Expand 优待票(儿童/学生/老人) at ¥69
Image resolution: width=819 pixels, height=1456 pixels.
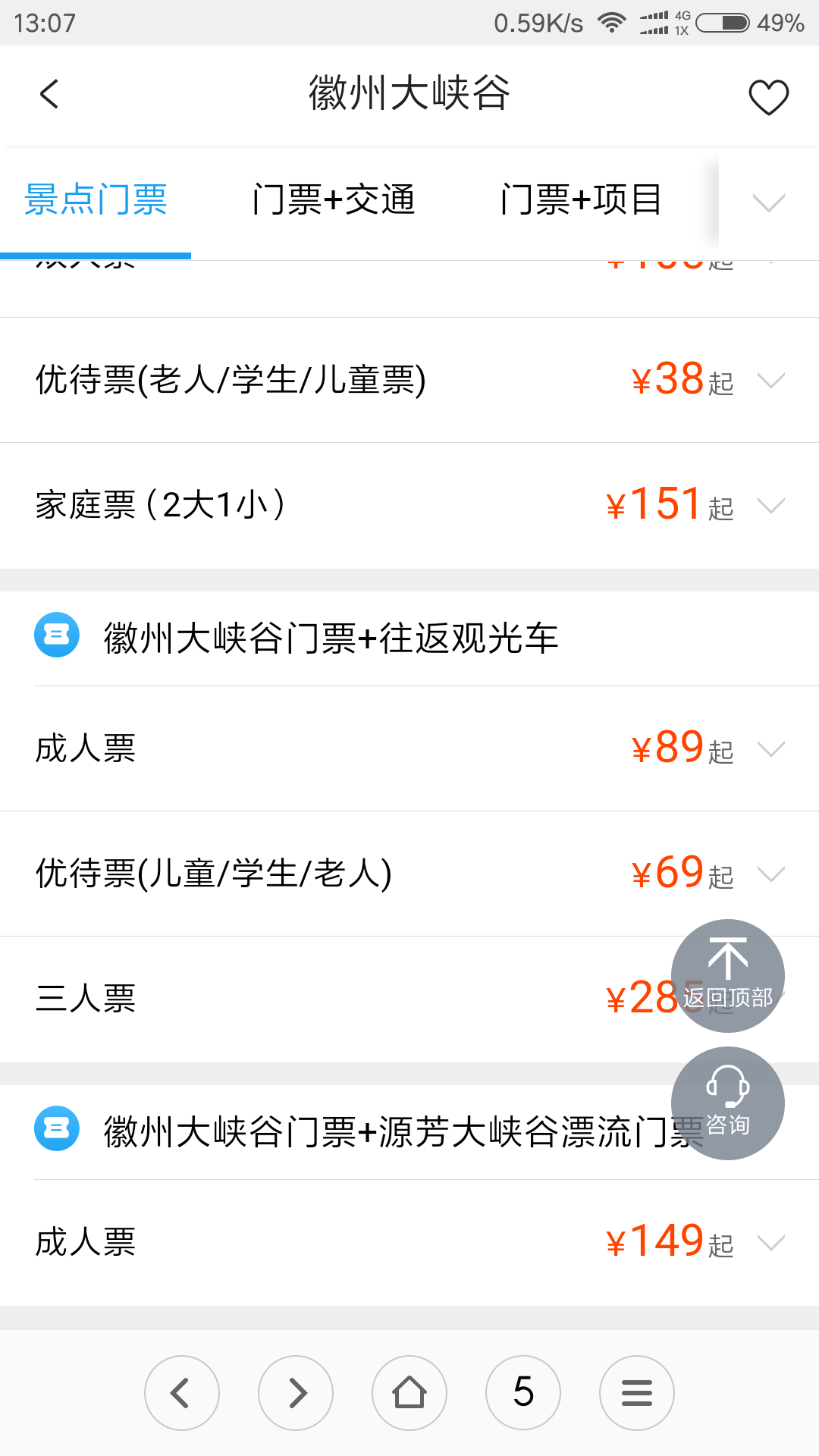409,874
